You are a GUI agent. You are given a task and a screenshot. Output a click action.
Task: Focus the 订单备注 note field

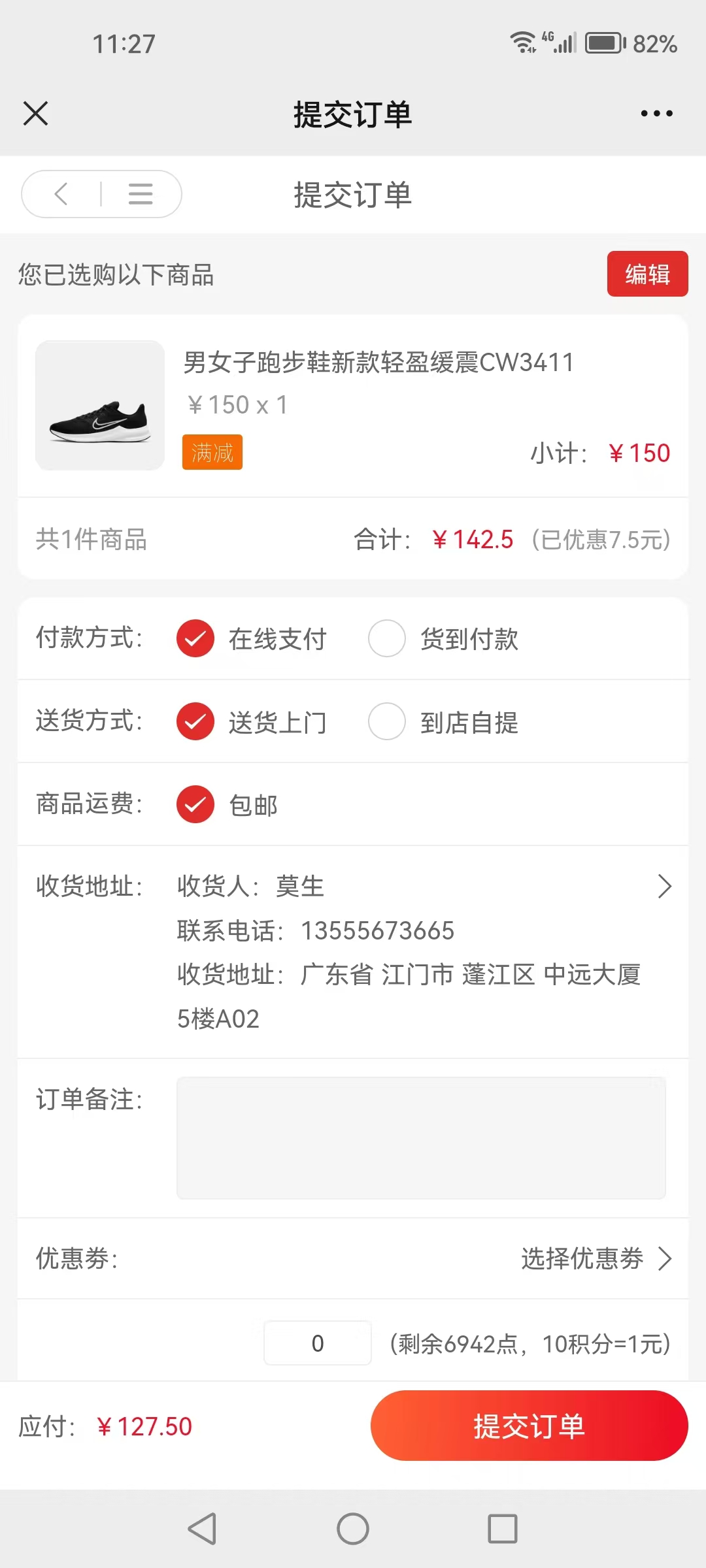pyautogui.click(x=420, y=1137)
